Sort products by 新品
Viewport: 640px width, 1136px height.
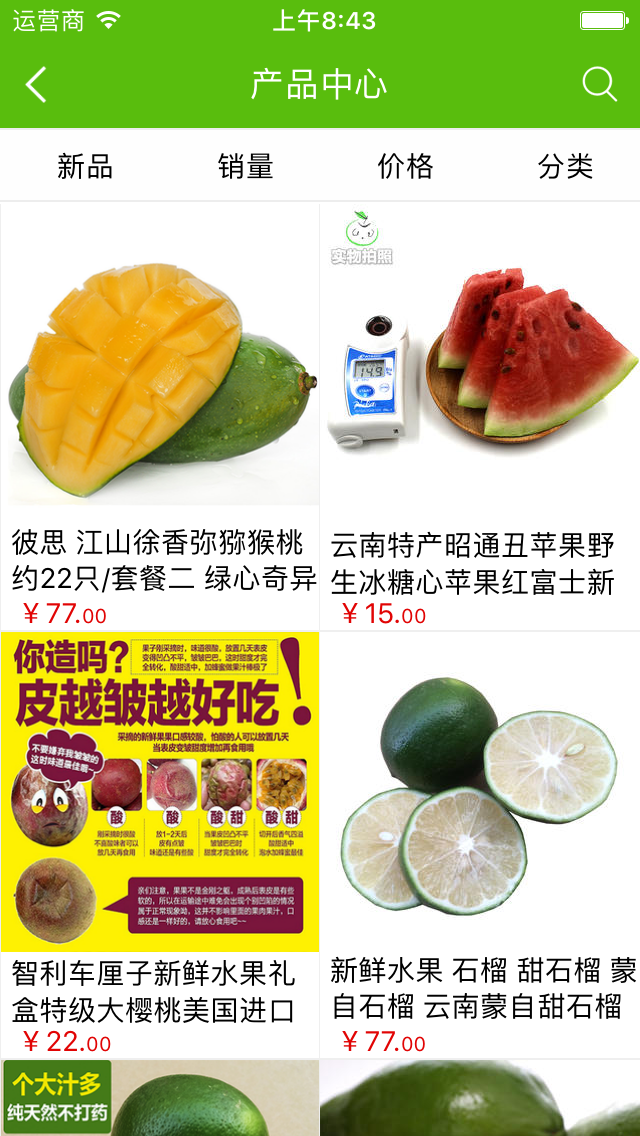point(85,166)
